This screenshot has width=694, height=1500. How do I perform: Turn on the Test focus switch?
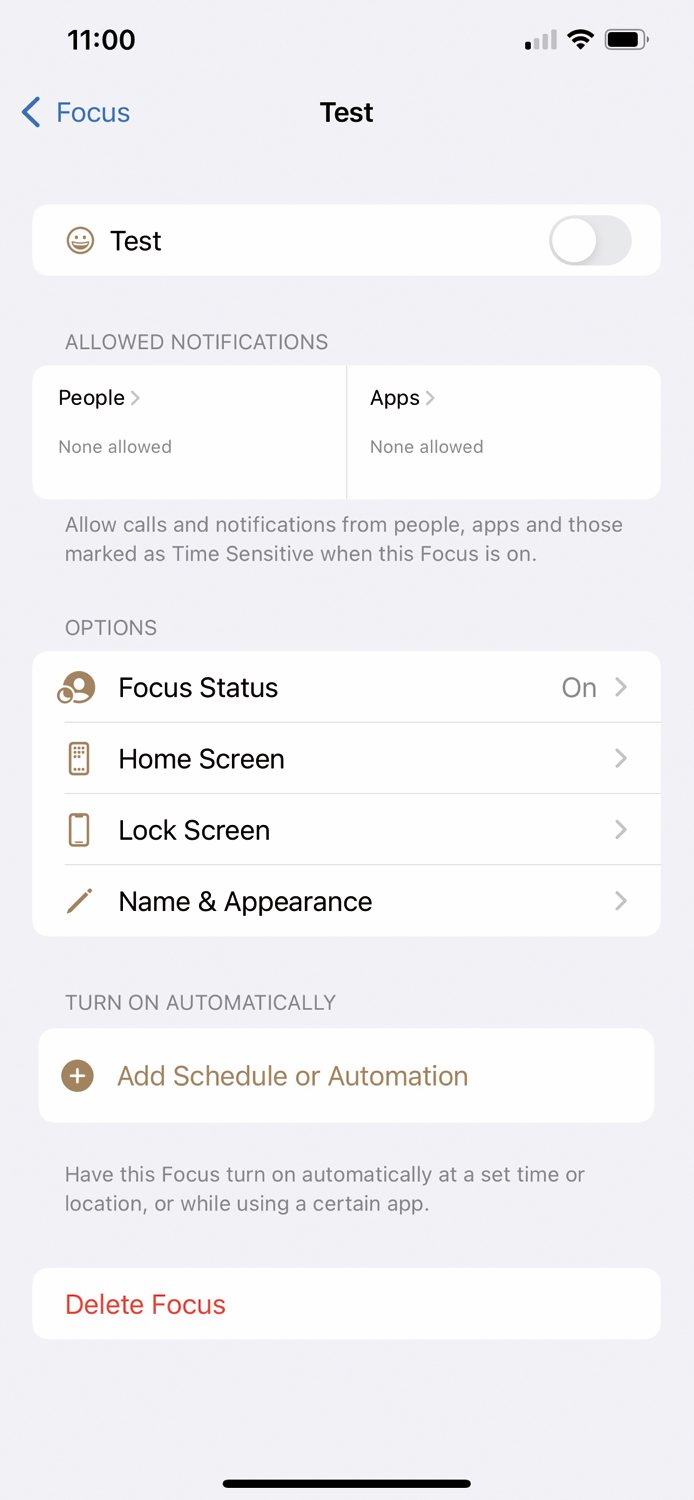590,241
